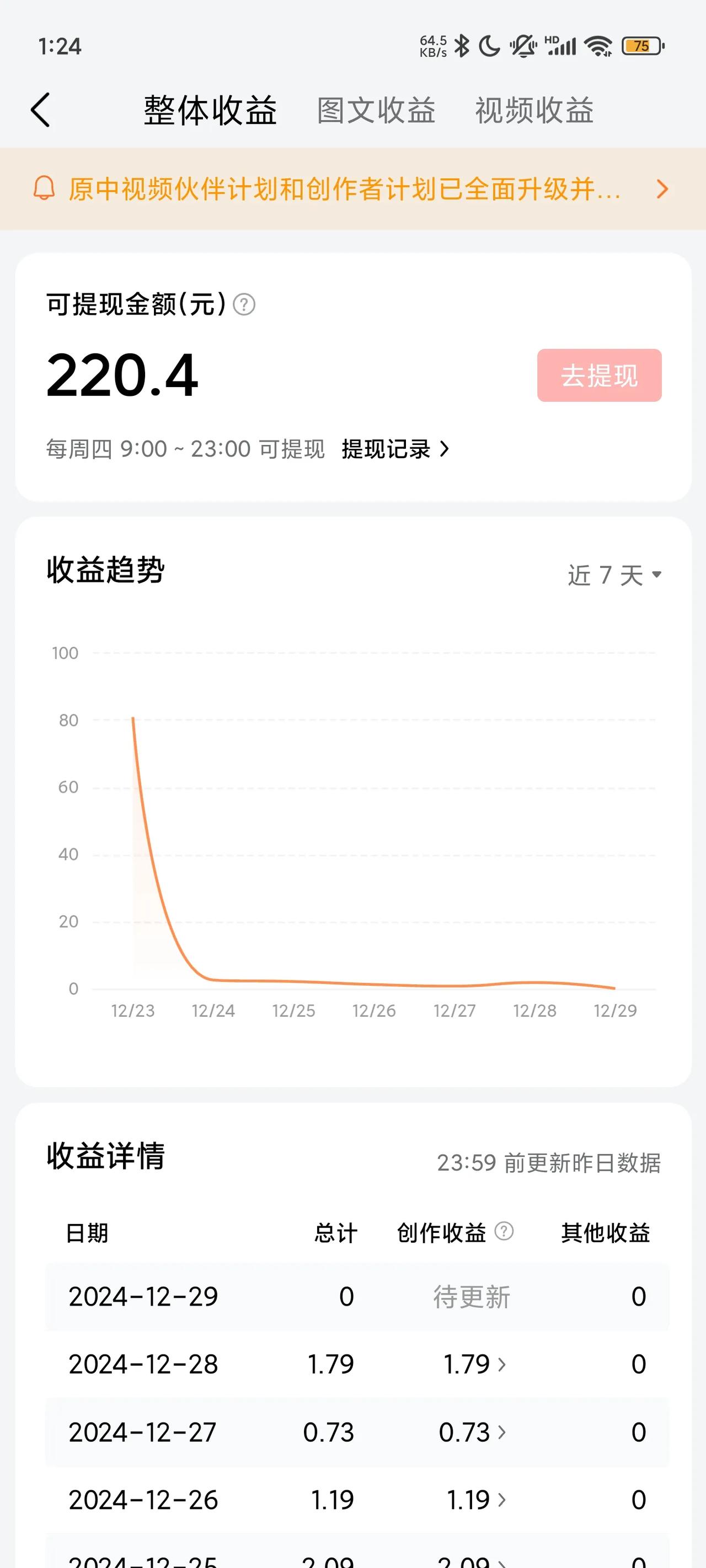Screen dimensions: 706x1568
Task: Tap the help icon next to 创作收益
Action: (504, 1231)
